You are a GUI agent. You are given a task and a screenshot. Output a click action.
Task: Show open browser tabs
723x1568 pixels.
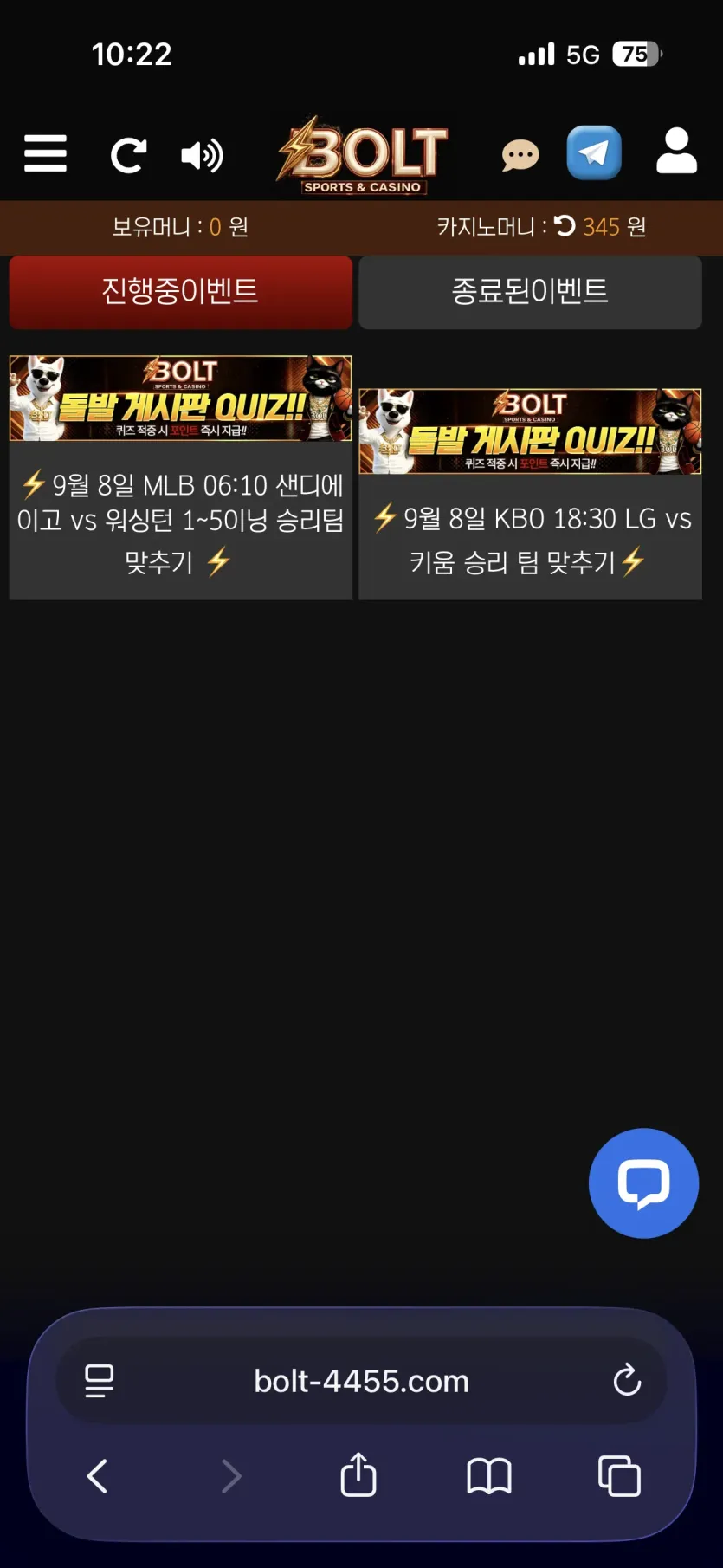[x=619, y=1475]
